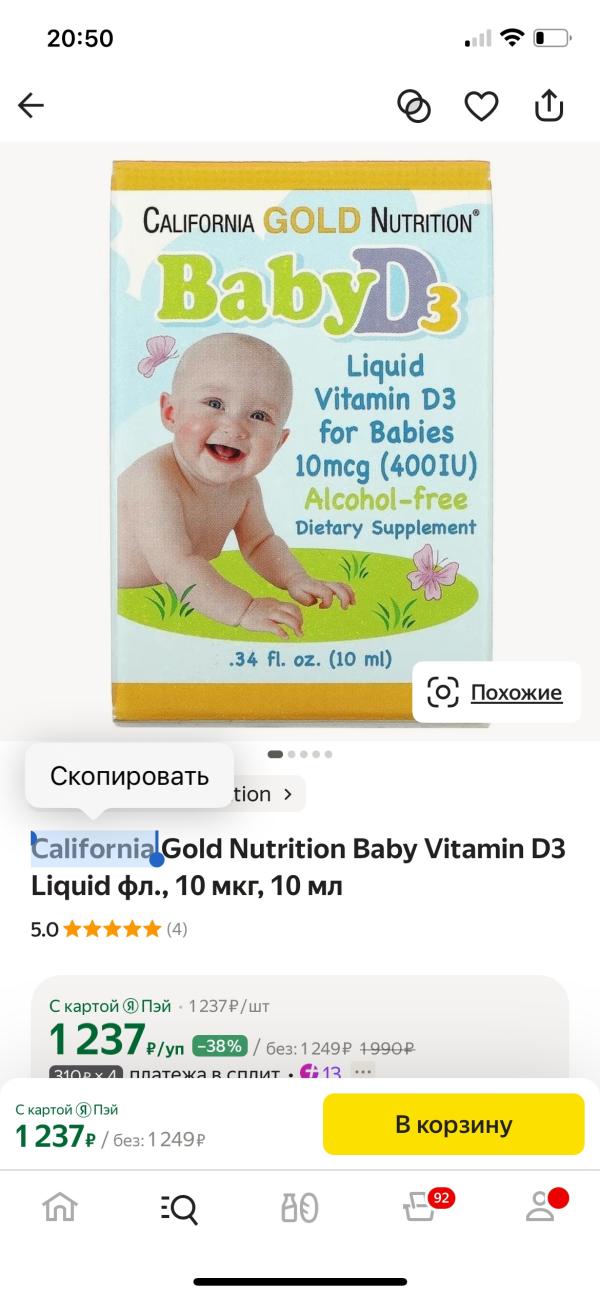Add this product to comparison
Screen dimensions: 600x1297
pyautogui.click(x=414, y=105)
